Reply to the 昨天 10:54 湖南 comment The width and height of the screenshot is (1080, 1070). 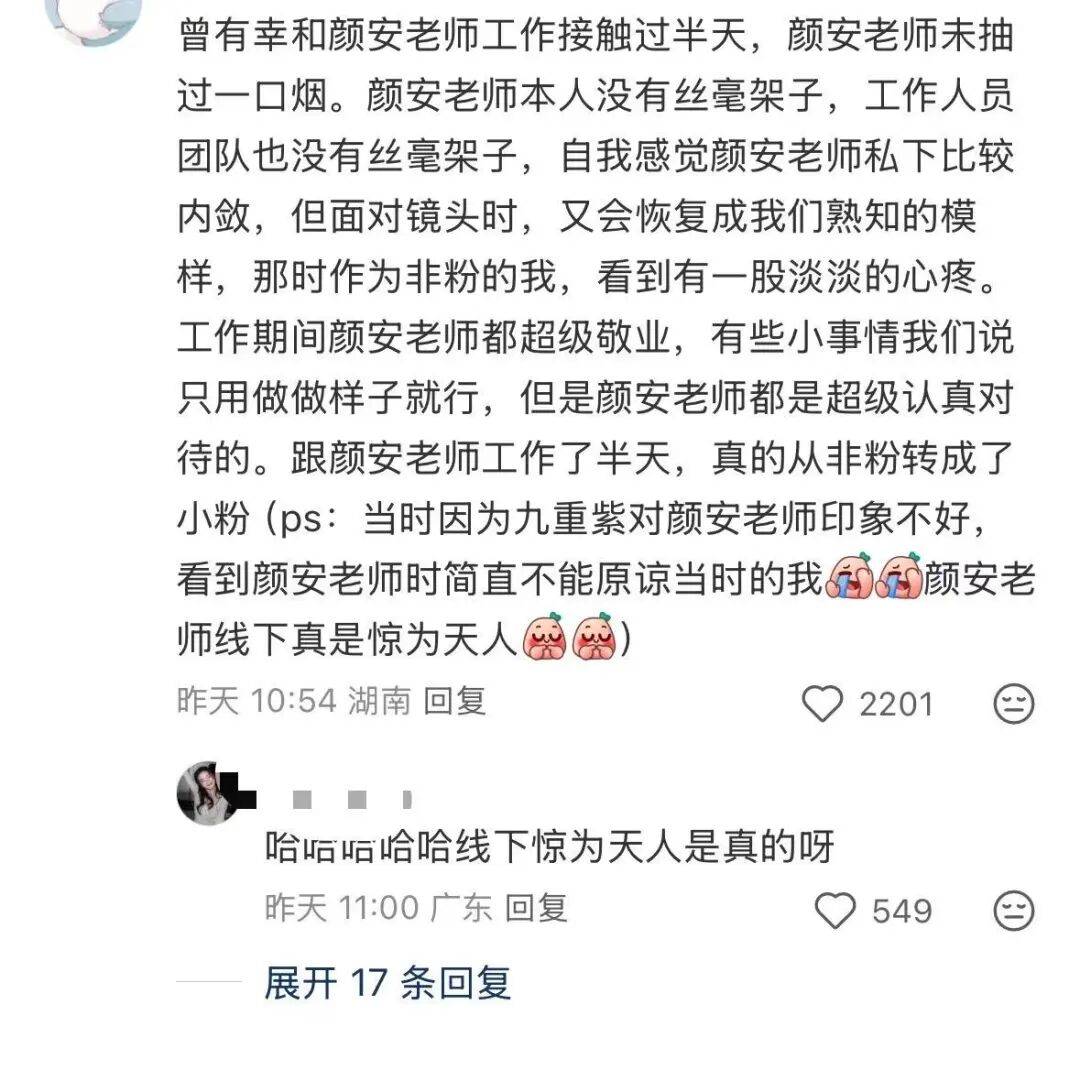[x=454, y=701]
